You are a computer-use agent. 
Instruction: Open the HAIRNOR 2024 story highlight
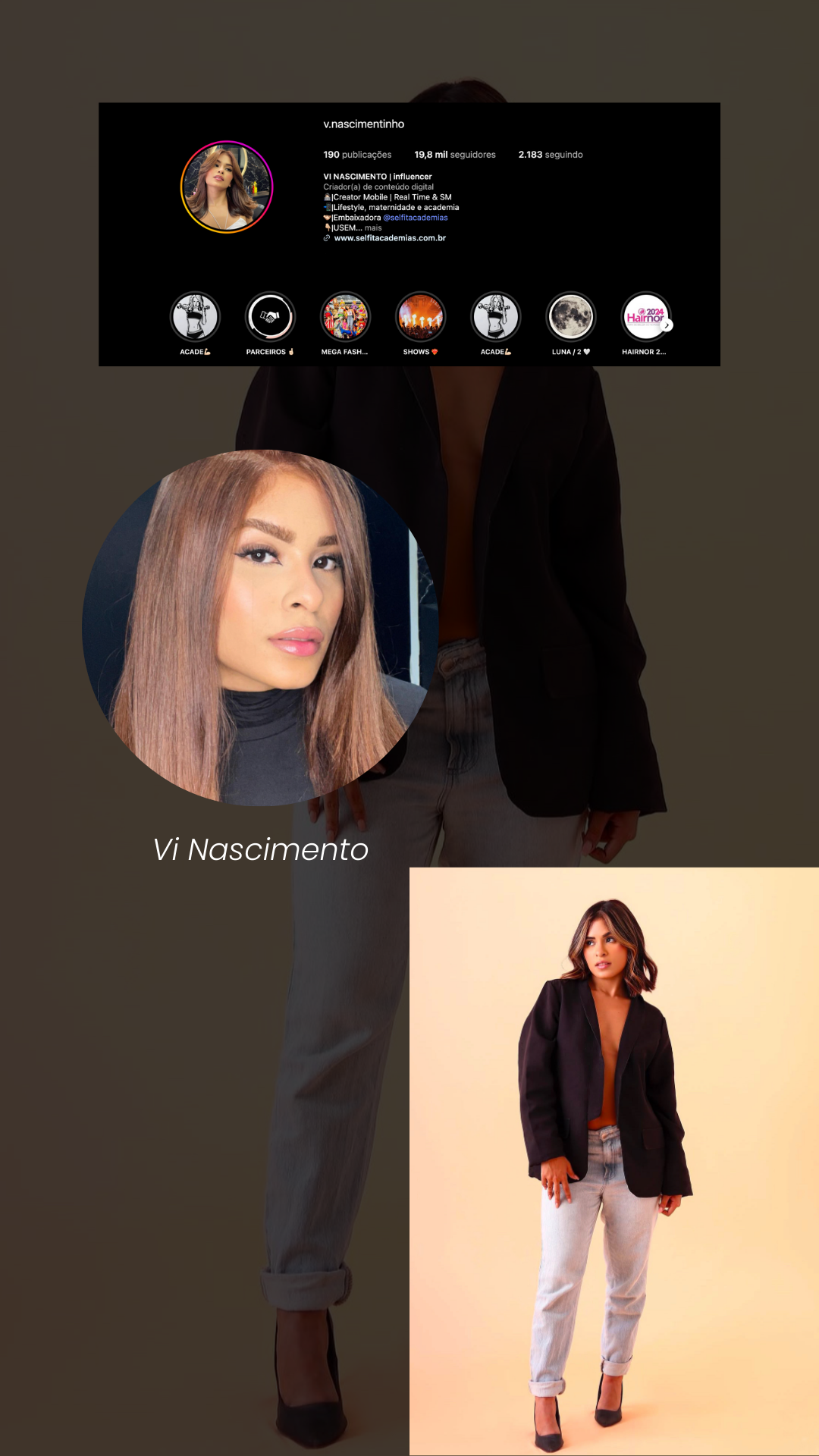click(645, 317)
